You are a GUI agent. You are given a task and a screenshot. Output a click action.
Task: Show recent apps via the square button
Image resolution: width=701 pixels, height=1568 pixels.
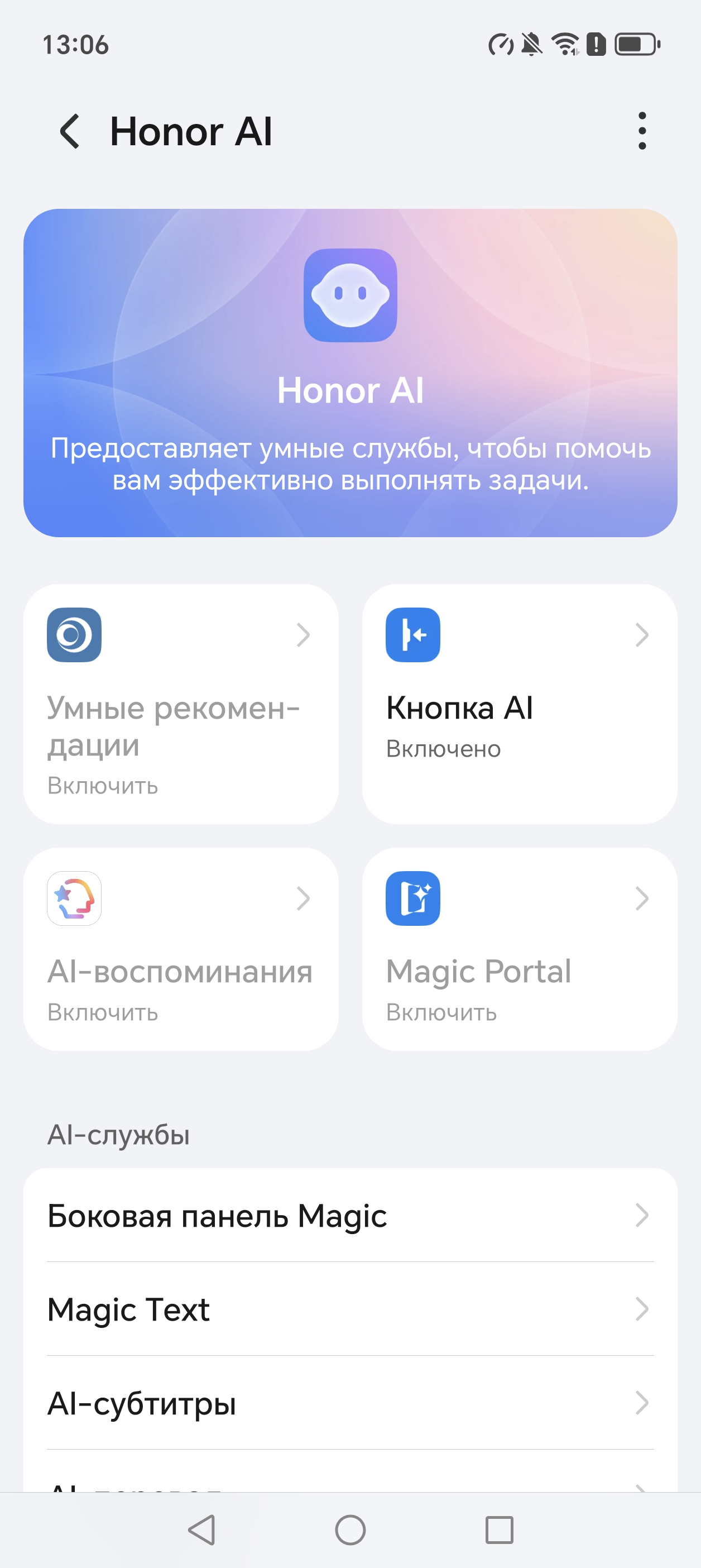pyautogui.click(x=499, y=1529)
